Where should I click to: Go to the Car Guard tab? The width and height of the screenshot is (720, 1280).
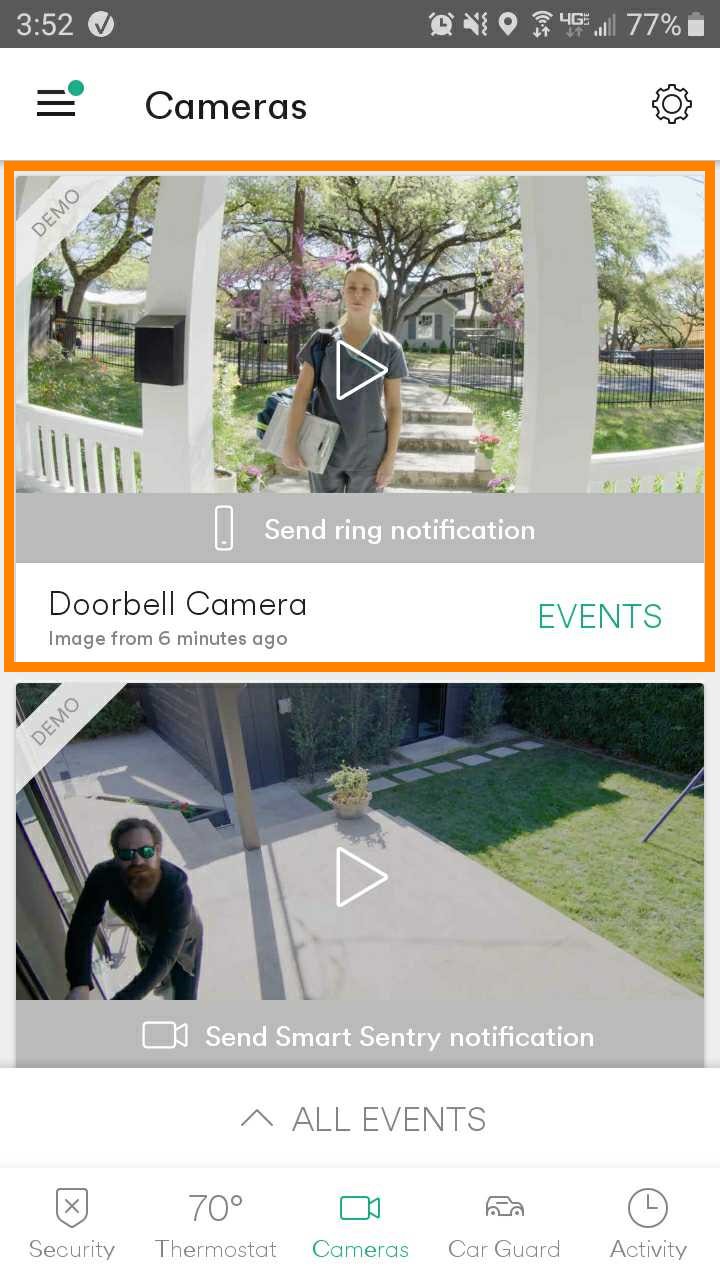click(x=504, y=1224)
